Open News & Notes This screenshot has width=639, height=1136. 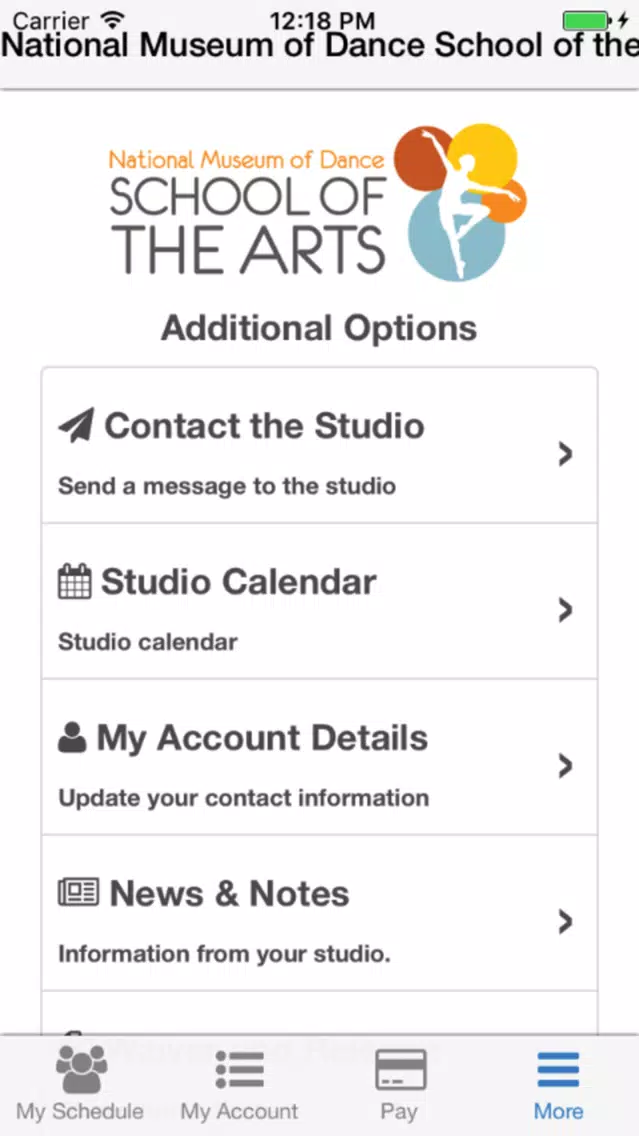coord(320,913)
